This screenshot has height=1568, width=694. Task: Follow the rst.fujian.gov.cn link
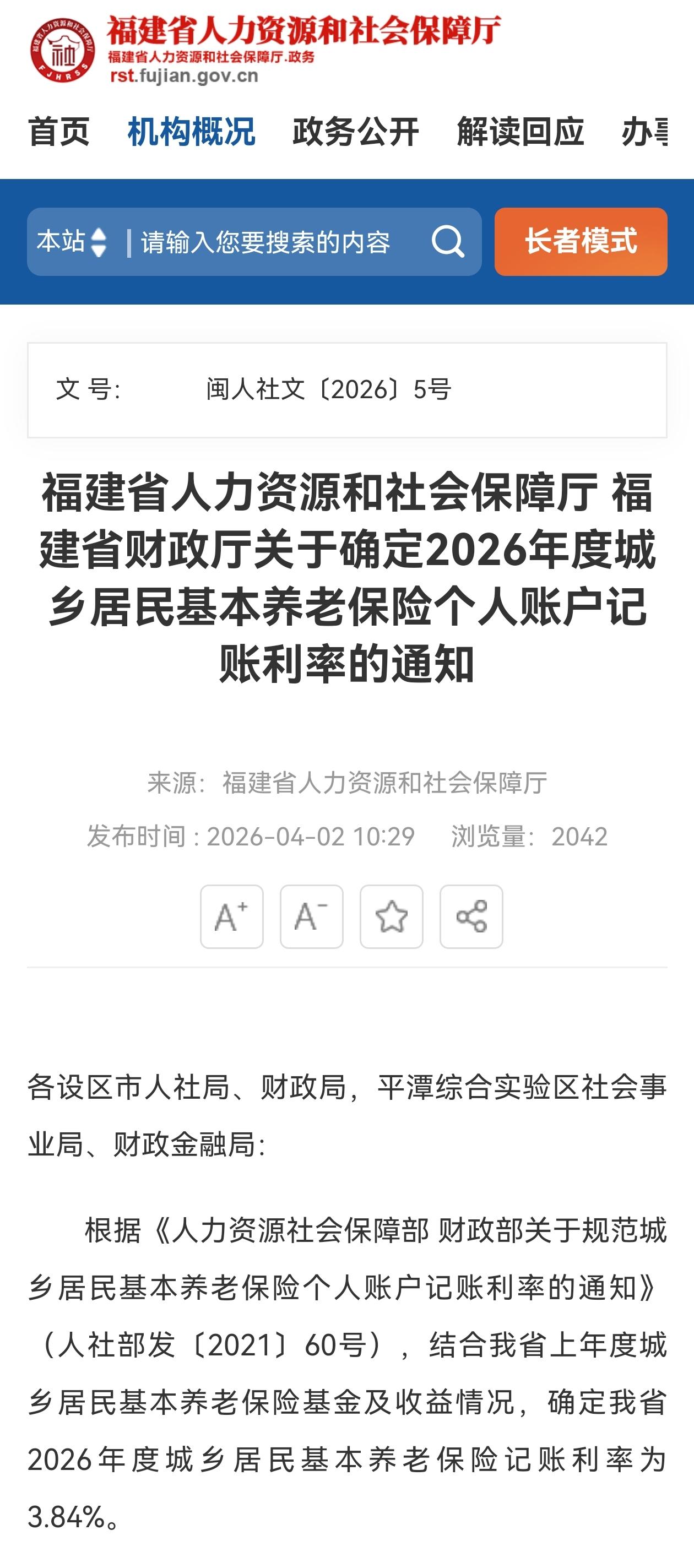[183, 77]
